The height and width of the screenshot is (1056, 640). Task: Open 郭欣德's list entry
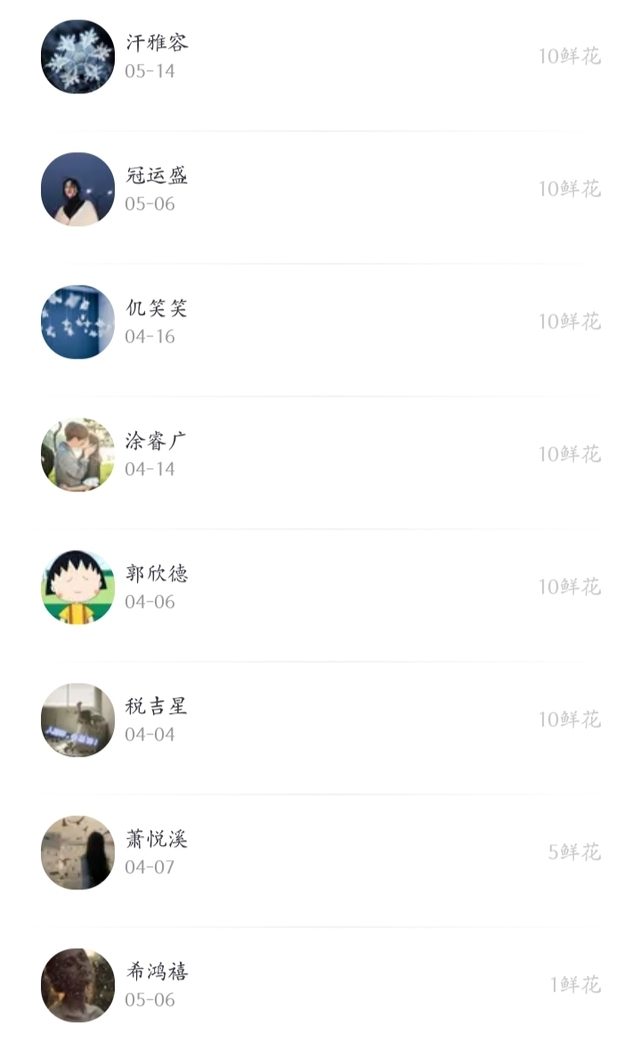coord(320,587)
